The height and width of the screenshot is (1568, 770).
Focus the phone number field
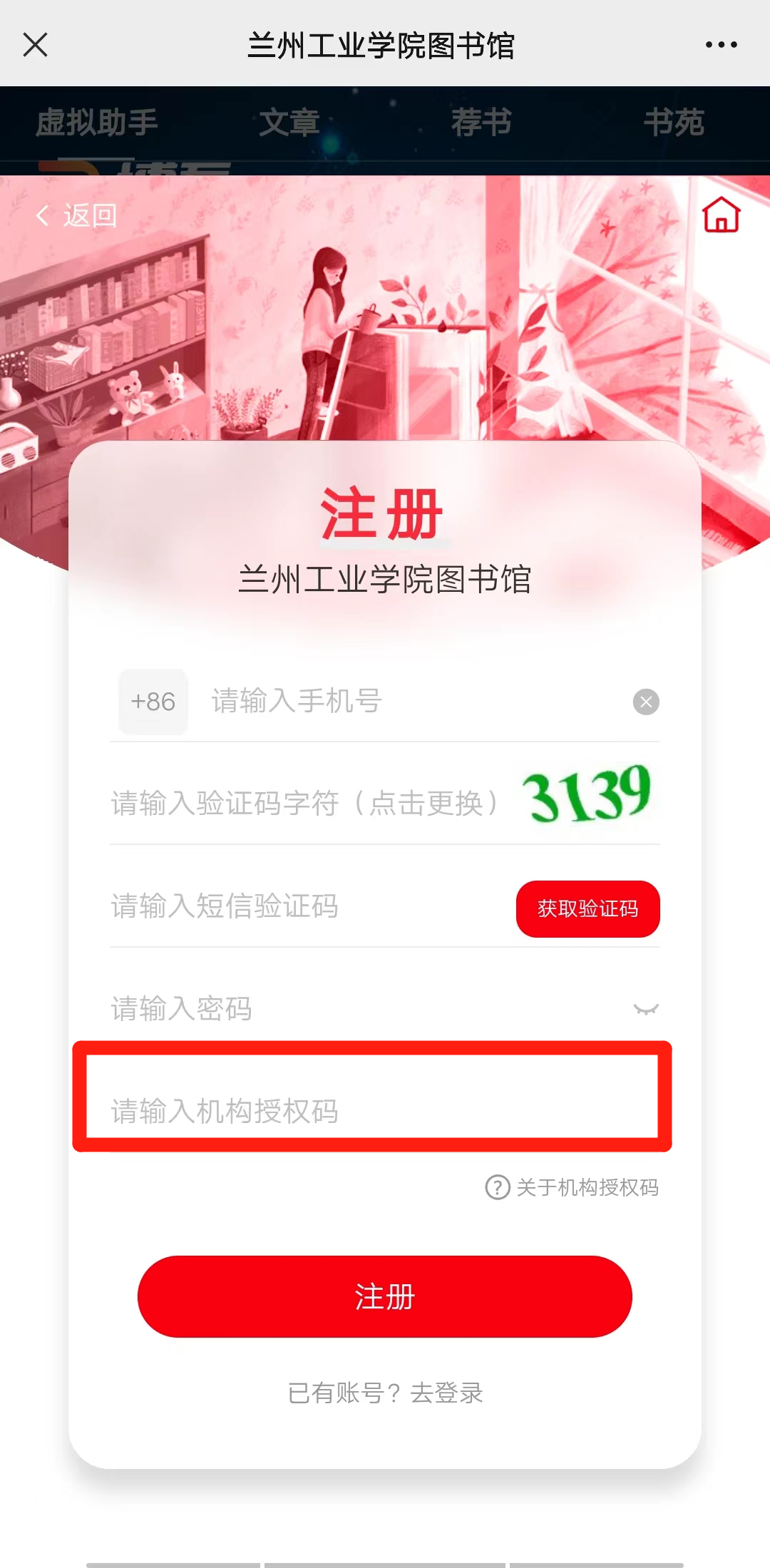[406, 702]
